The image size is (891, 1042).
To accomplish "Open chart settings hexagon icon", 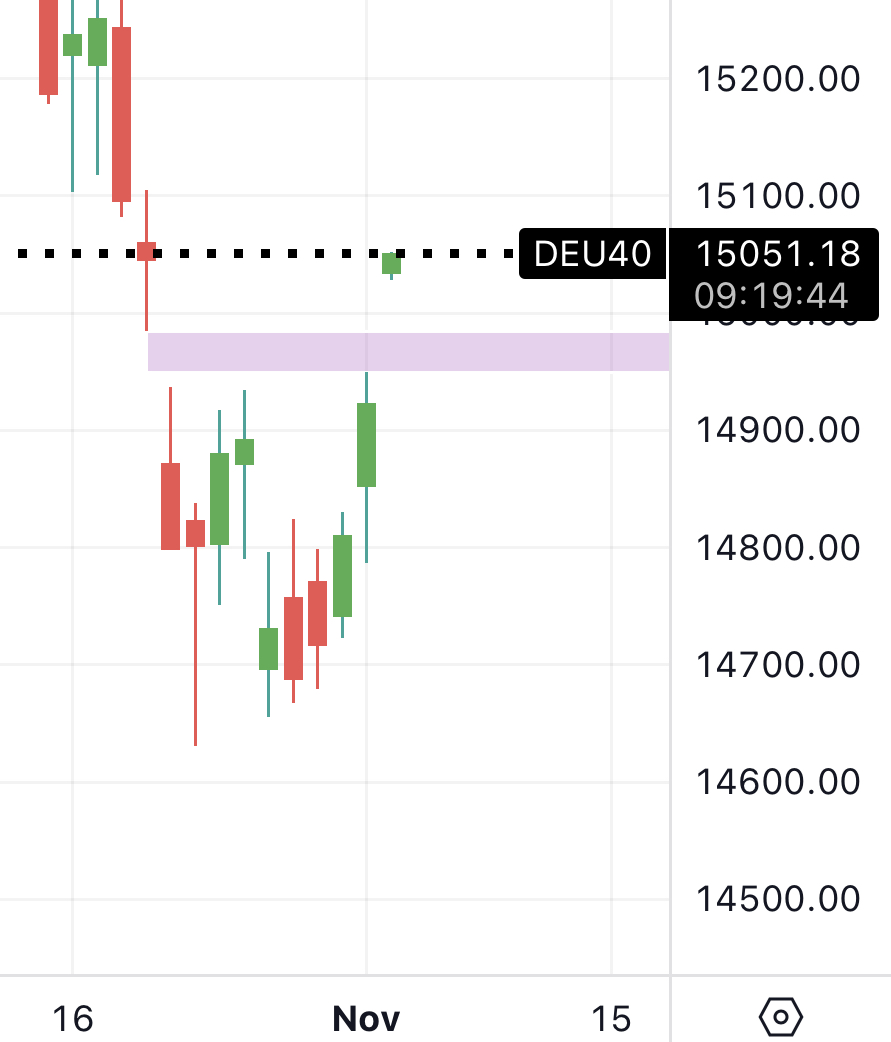I will point(780,1018).
